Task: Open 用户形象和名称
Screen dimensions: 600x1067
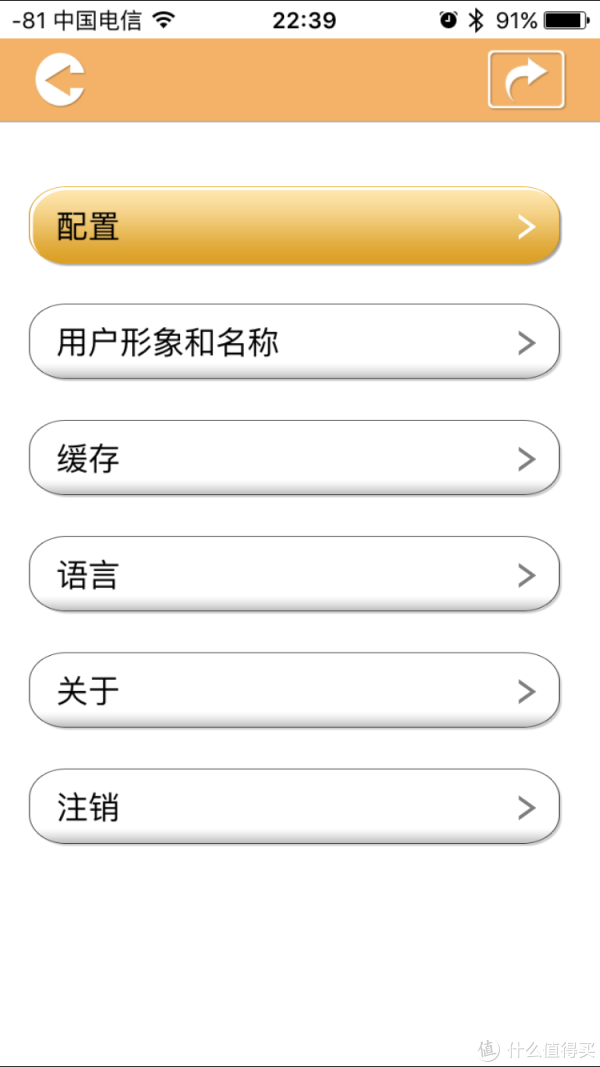Action: click(x=295, y=342)
